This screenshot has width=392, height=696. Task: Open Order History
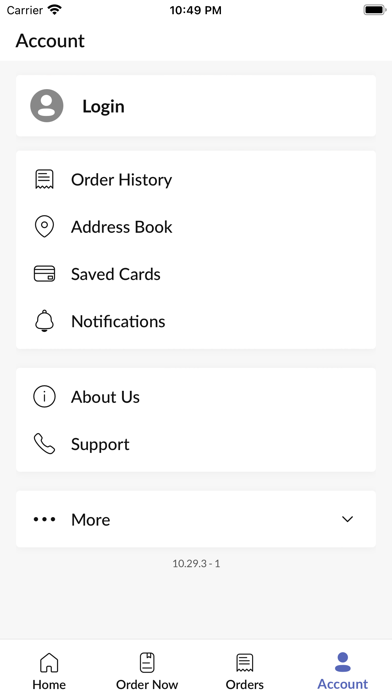pos(196,180)
